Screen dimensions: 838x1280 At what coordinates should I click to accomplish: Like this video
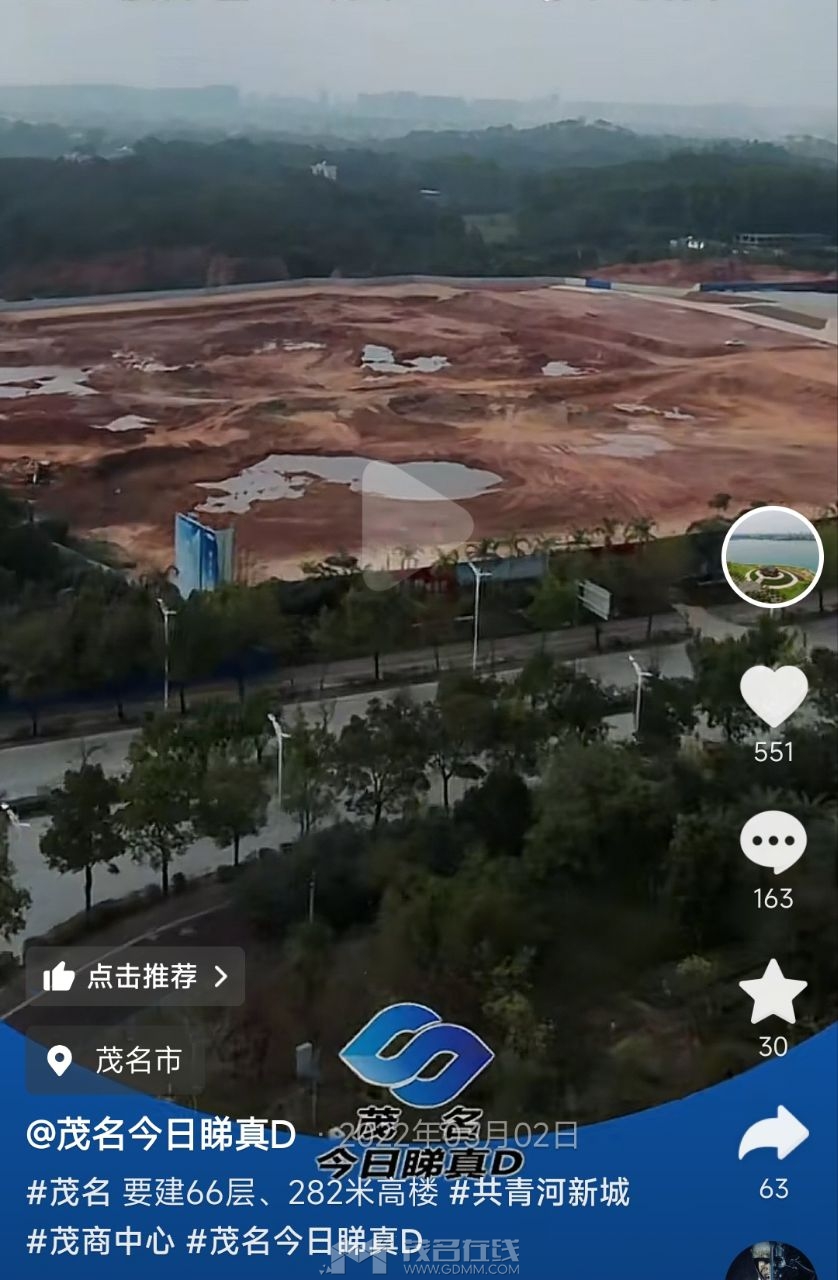(x=773, y=695)
